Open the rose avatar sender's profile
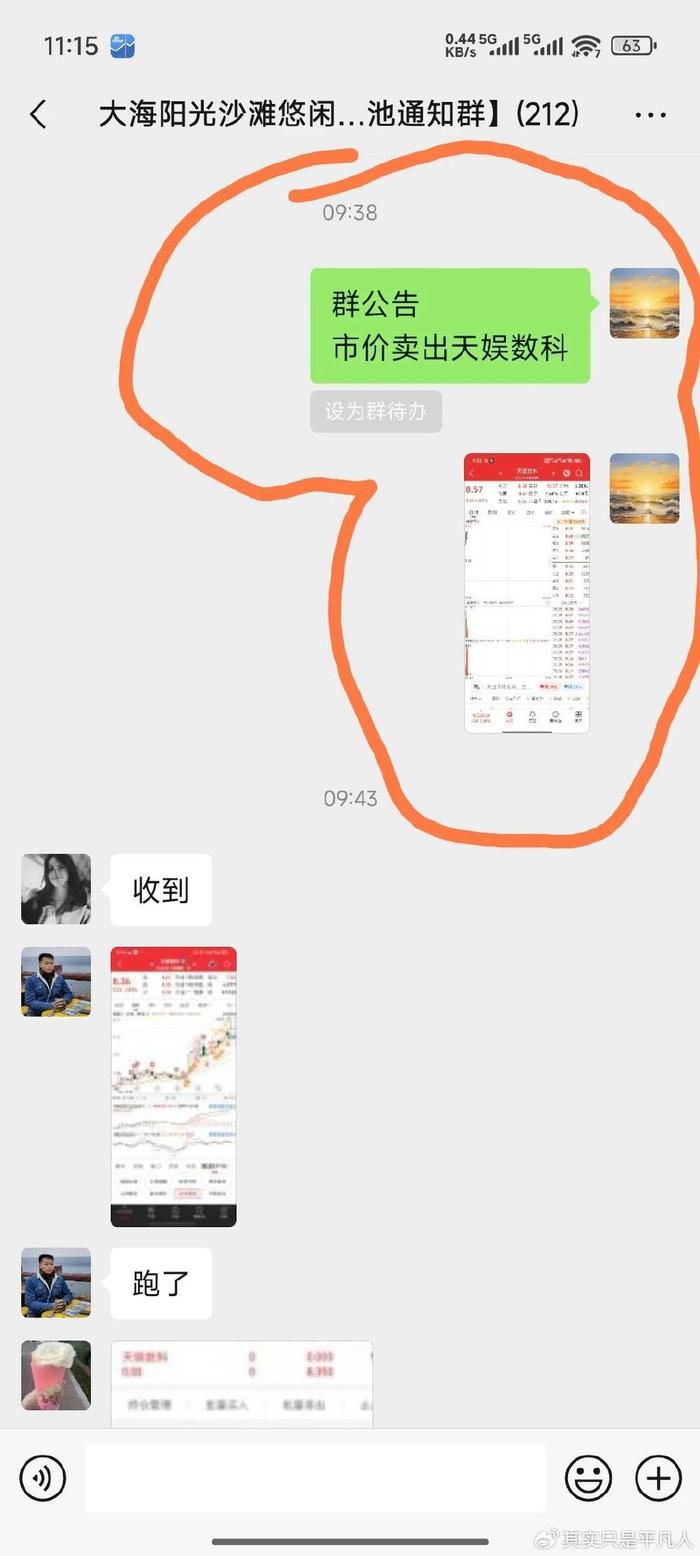Image resolution: width=700 pixels, height=1556 pixels. 56,1375
